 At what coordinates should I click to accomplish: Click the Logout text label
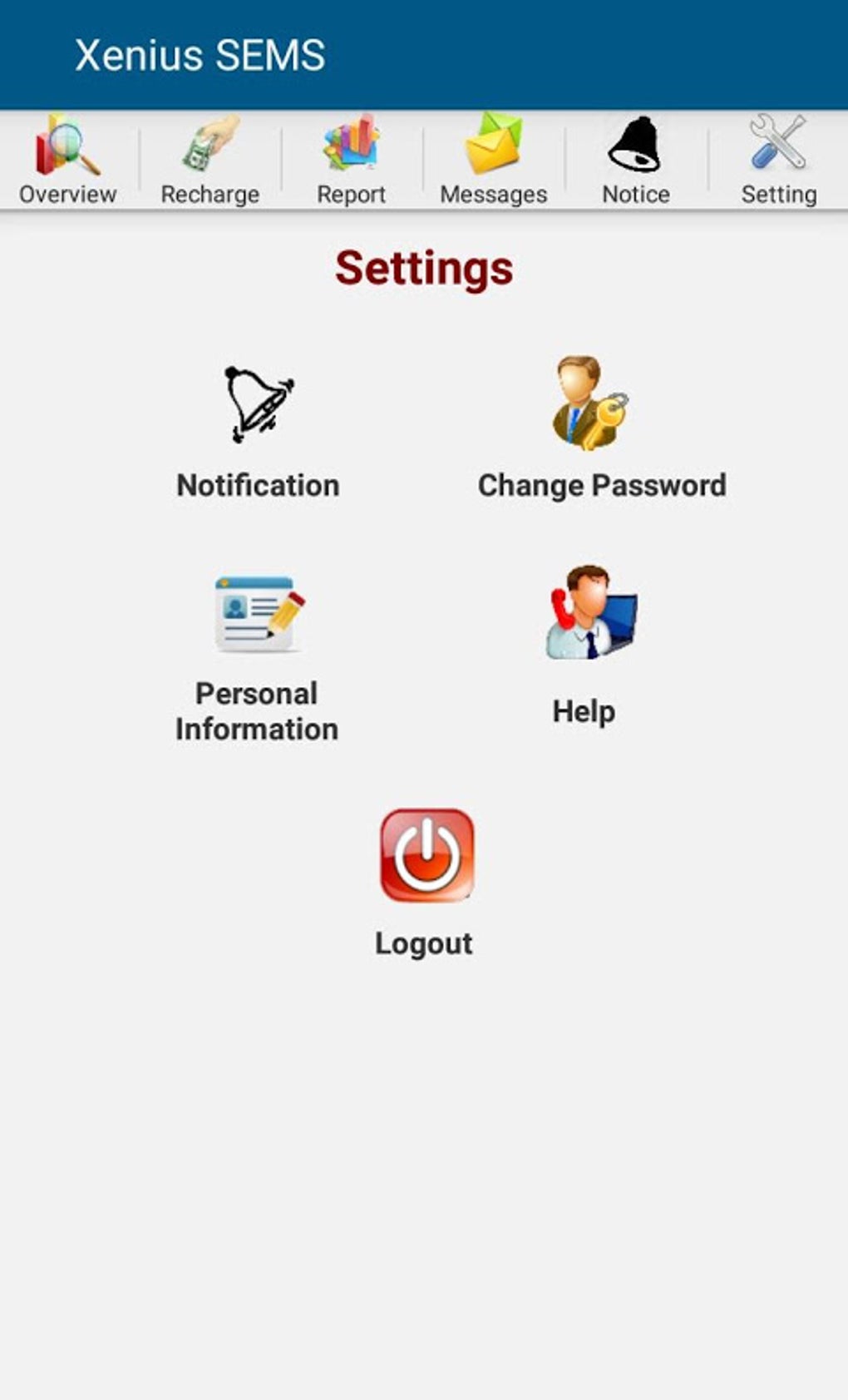[423, 943]
